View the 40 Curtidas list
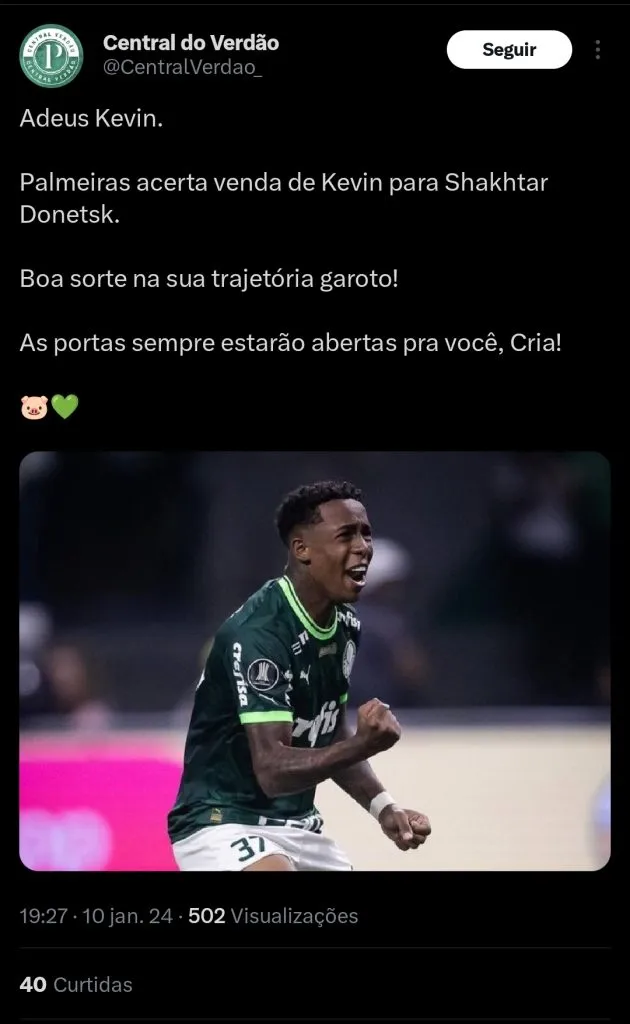This screenshot has height=1024, width=630. click(x=76, y=985)
